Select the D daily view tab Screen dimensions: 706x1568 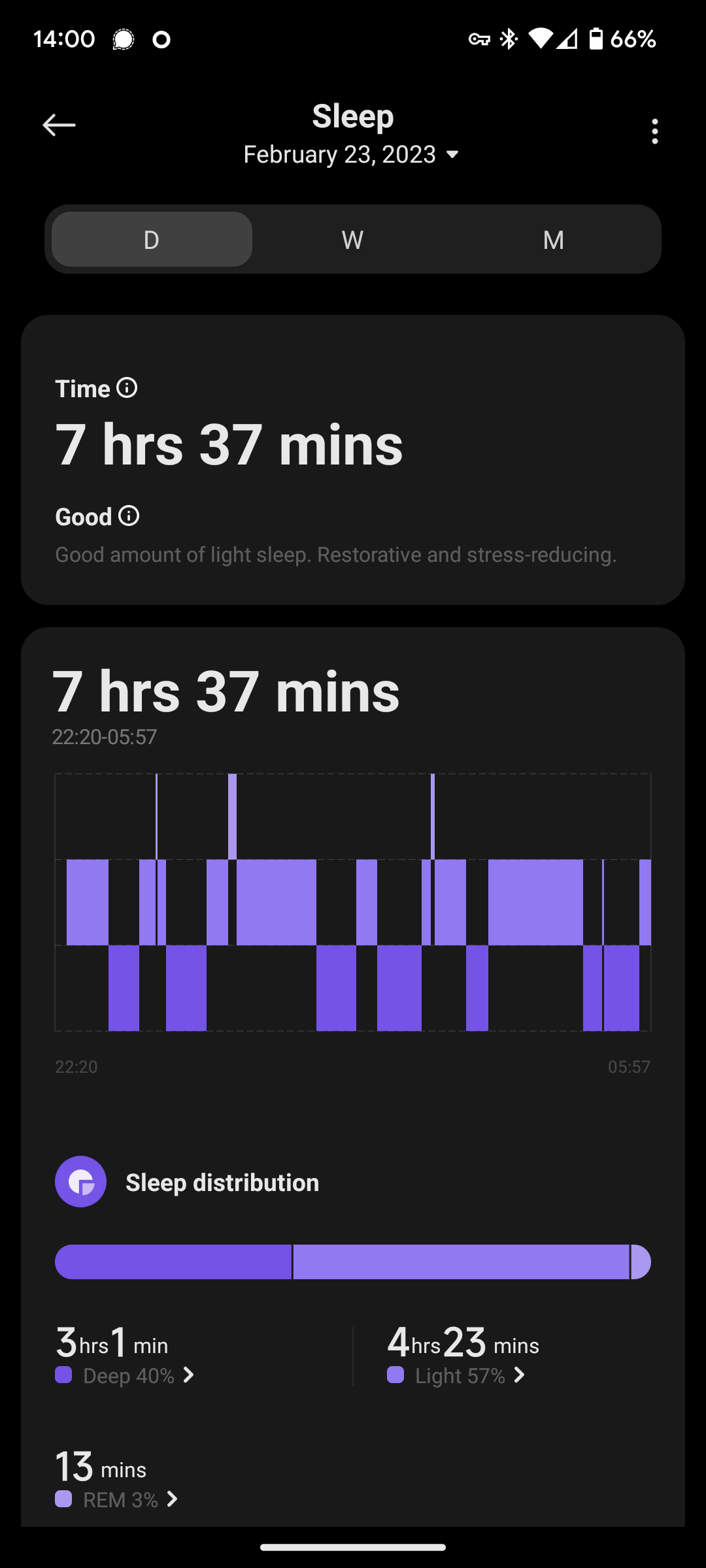tap(152, 239)
